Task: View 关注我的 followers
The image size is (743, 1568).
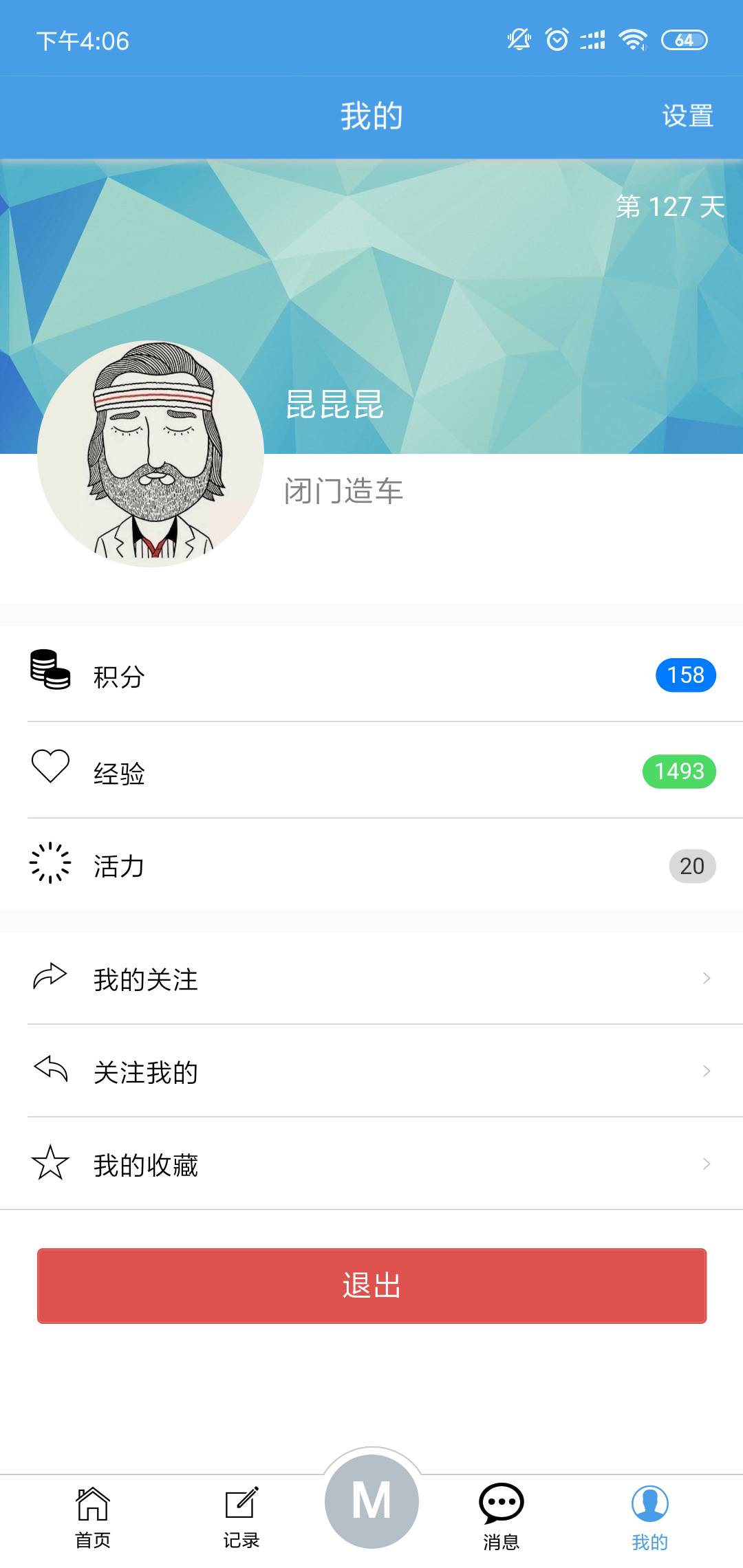Action: pyautogui.click(x=371, y=1071)
